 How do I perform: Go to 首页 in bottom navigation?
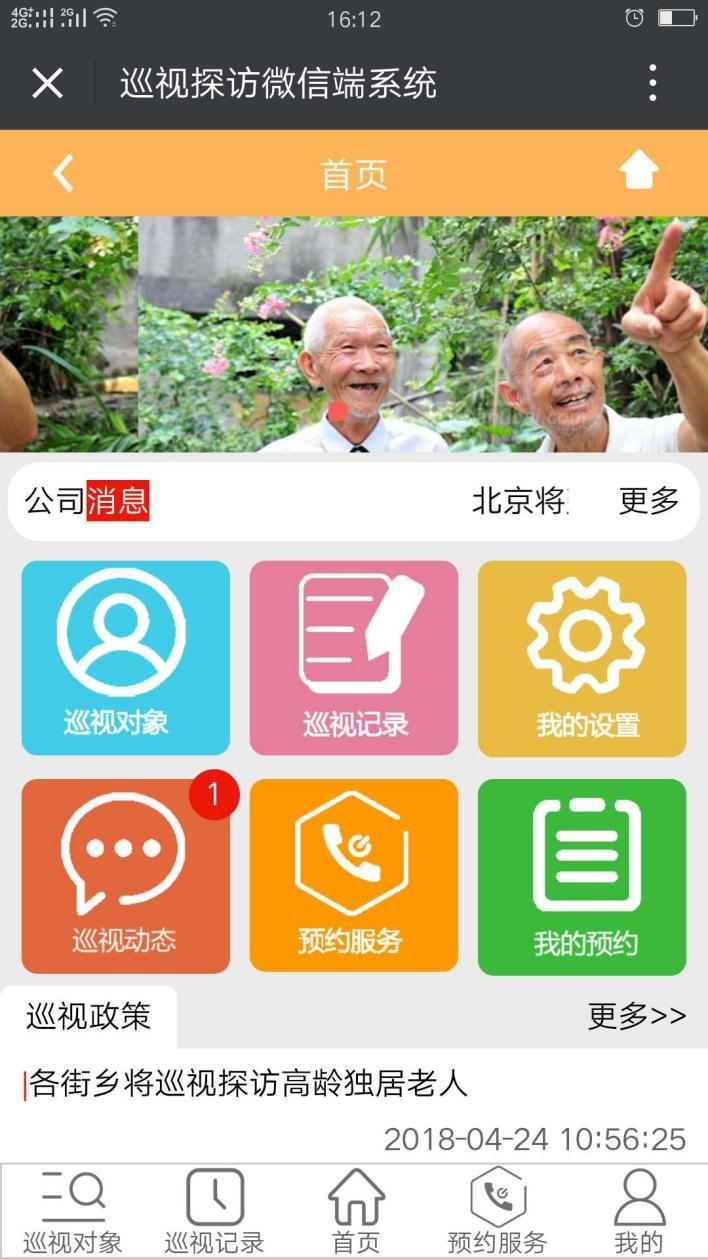tap(356, 1209)
